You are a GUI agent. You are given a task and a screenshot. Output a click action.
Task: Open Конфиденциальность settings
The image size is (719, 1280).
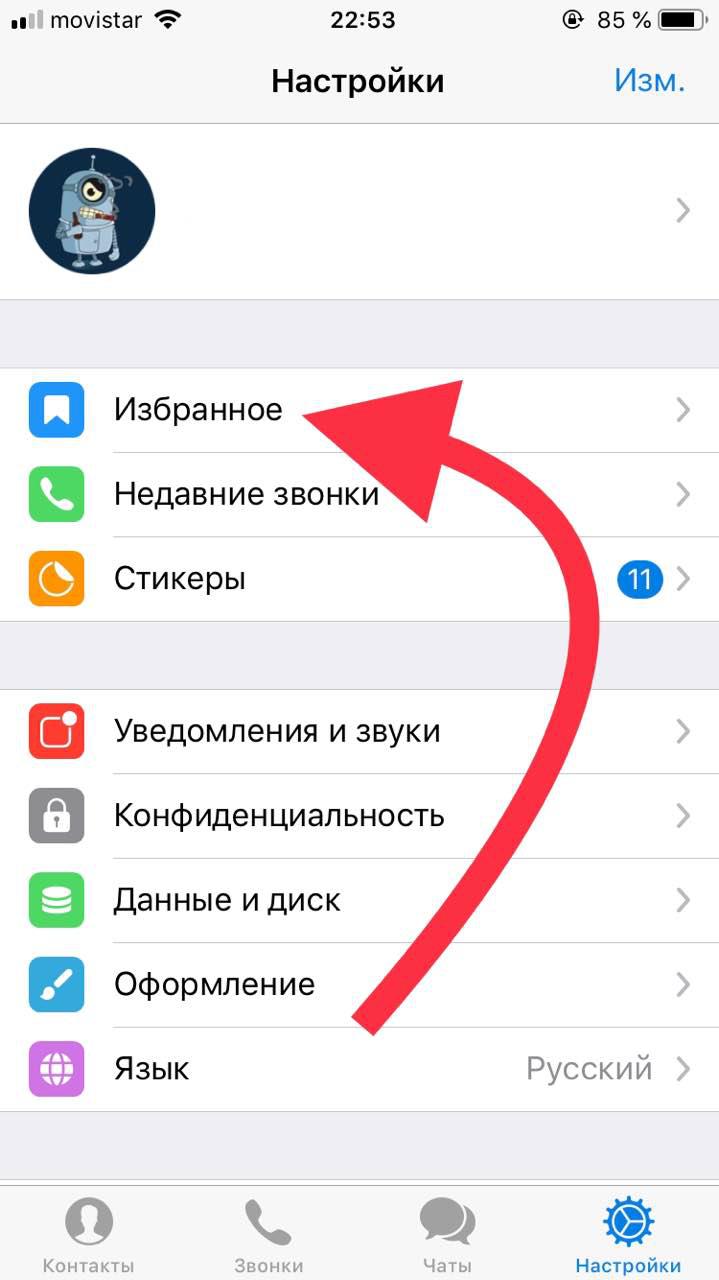359,816
